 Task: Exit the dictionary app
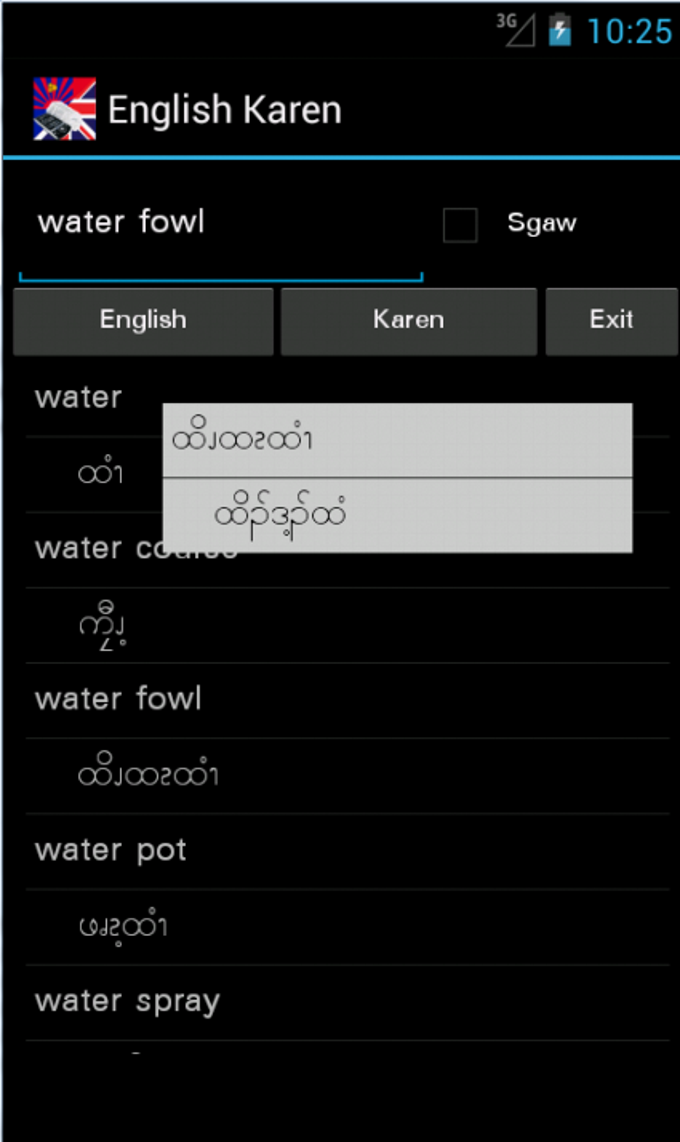(611, 321)
